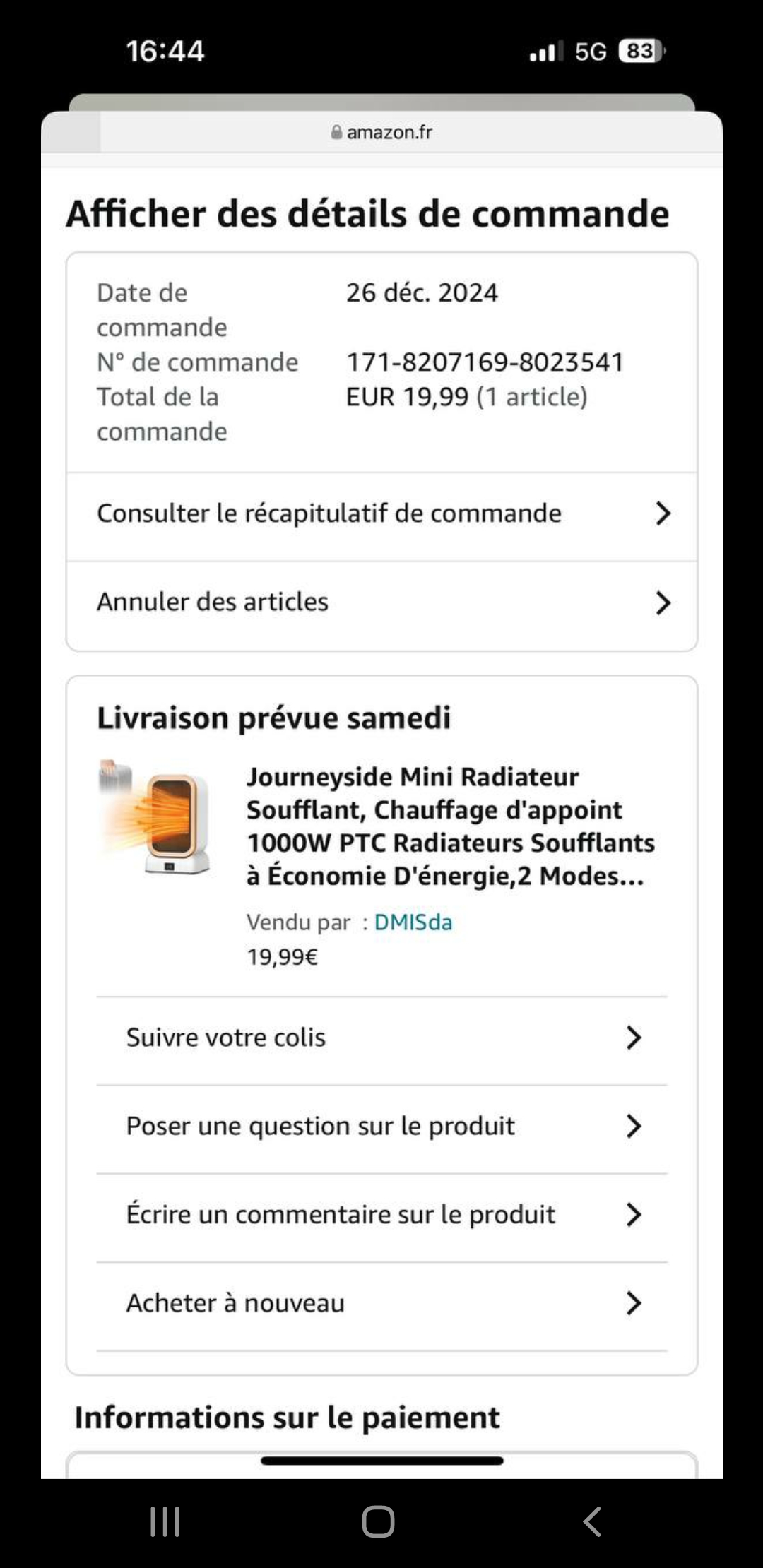Open Consulter le récapitulatif de commande
The height and width of the screenshot is (1568, 763).
(x=381, y=513)
